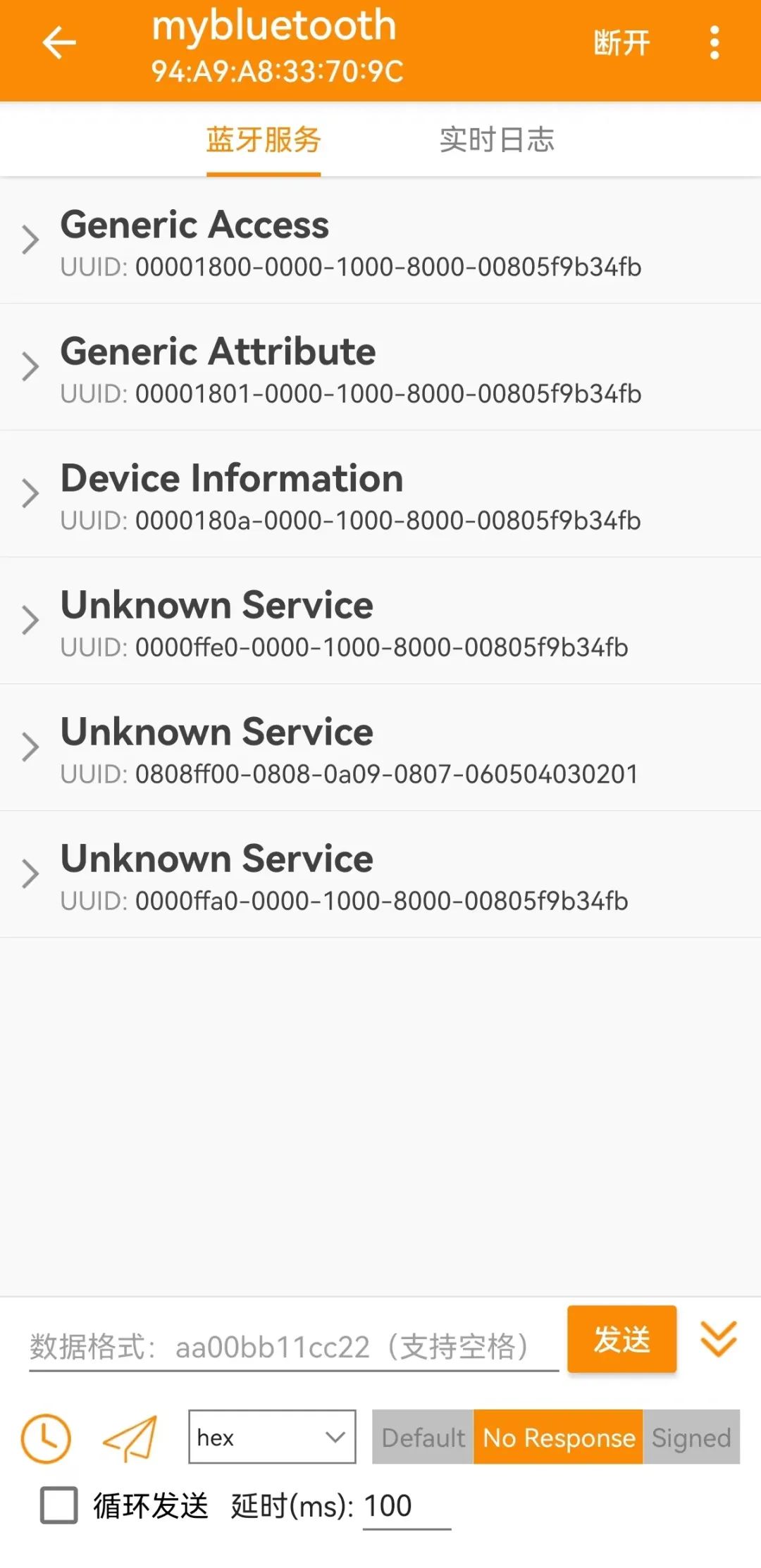Tap the paper plane icon
Viewport: 761px width, 1568px height.
131,1438
